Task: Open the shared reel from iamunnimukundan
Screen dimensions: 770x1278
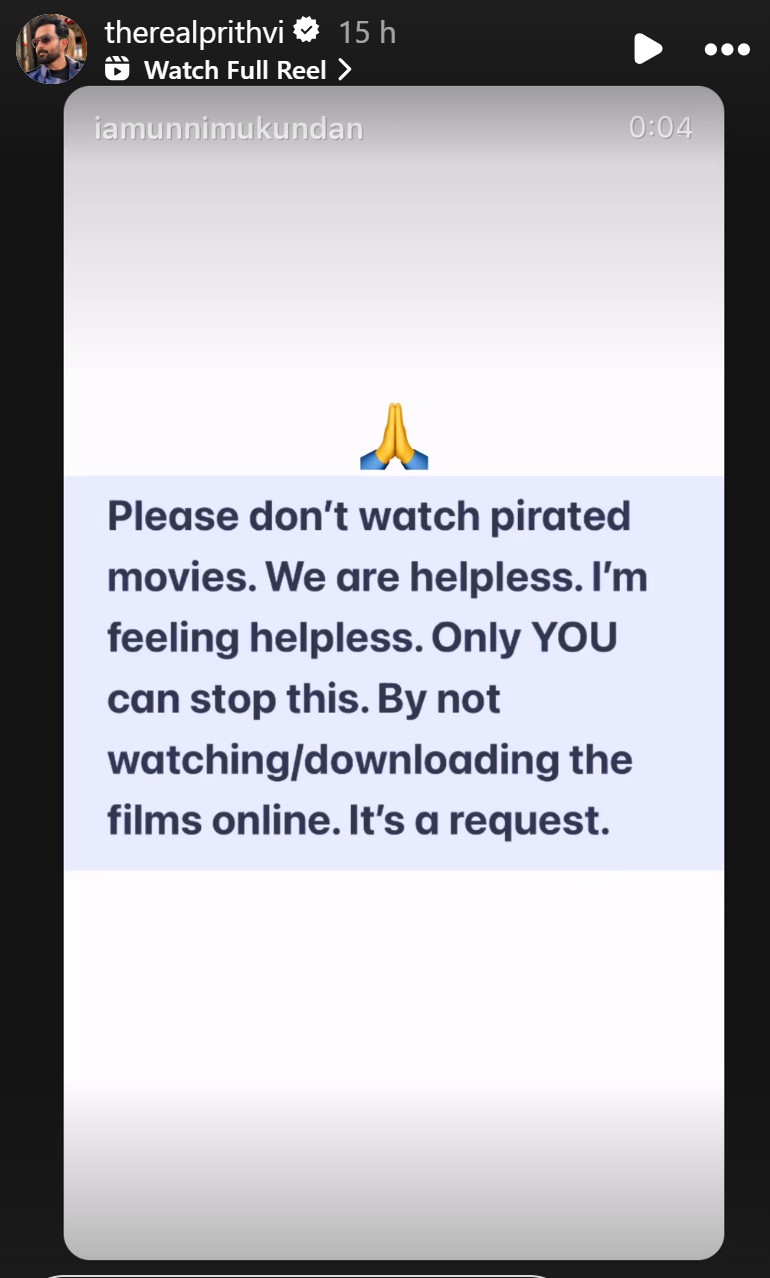Action: 394,672
